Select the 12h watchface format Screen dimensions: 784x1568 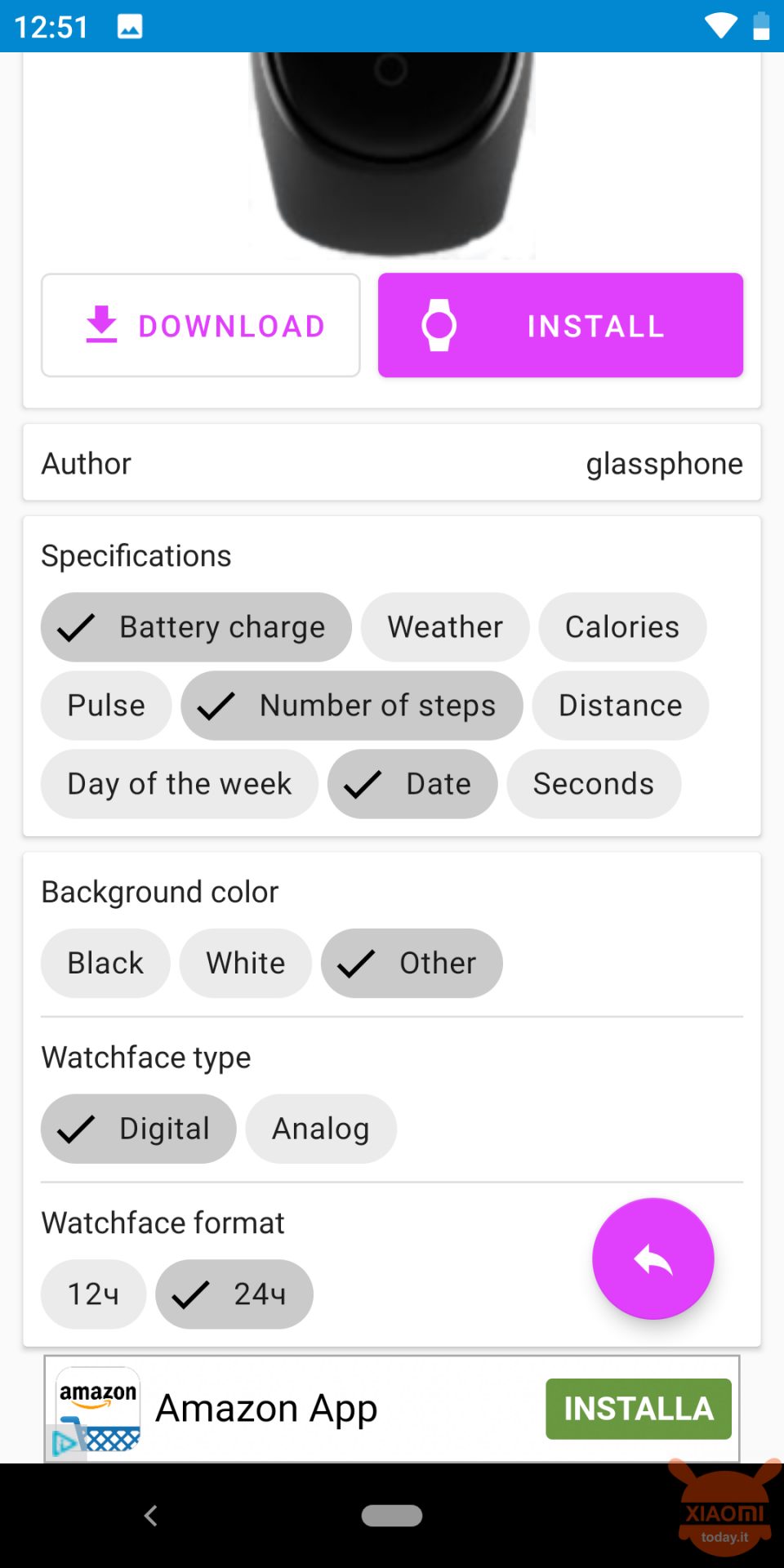coord(94,1294)
